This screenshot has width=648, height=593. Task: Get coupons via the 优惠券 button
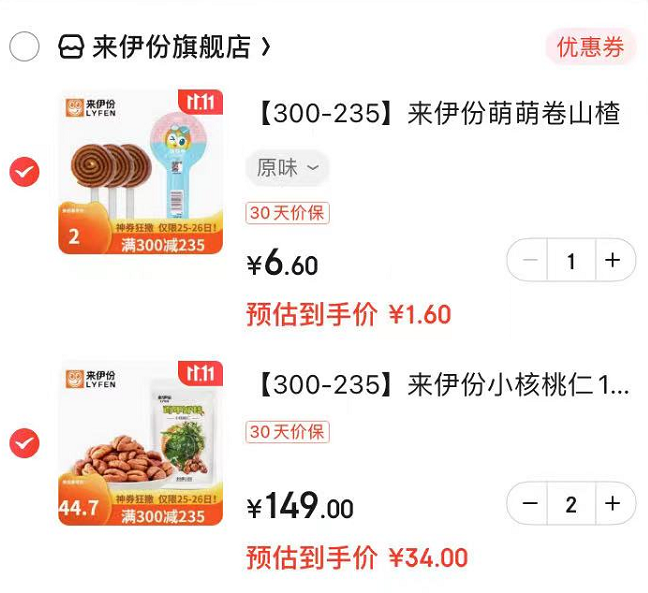coord(590,47)
